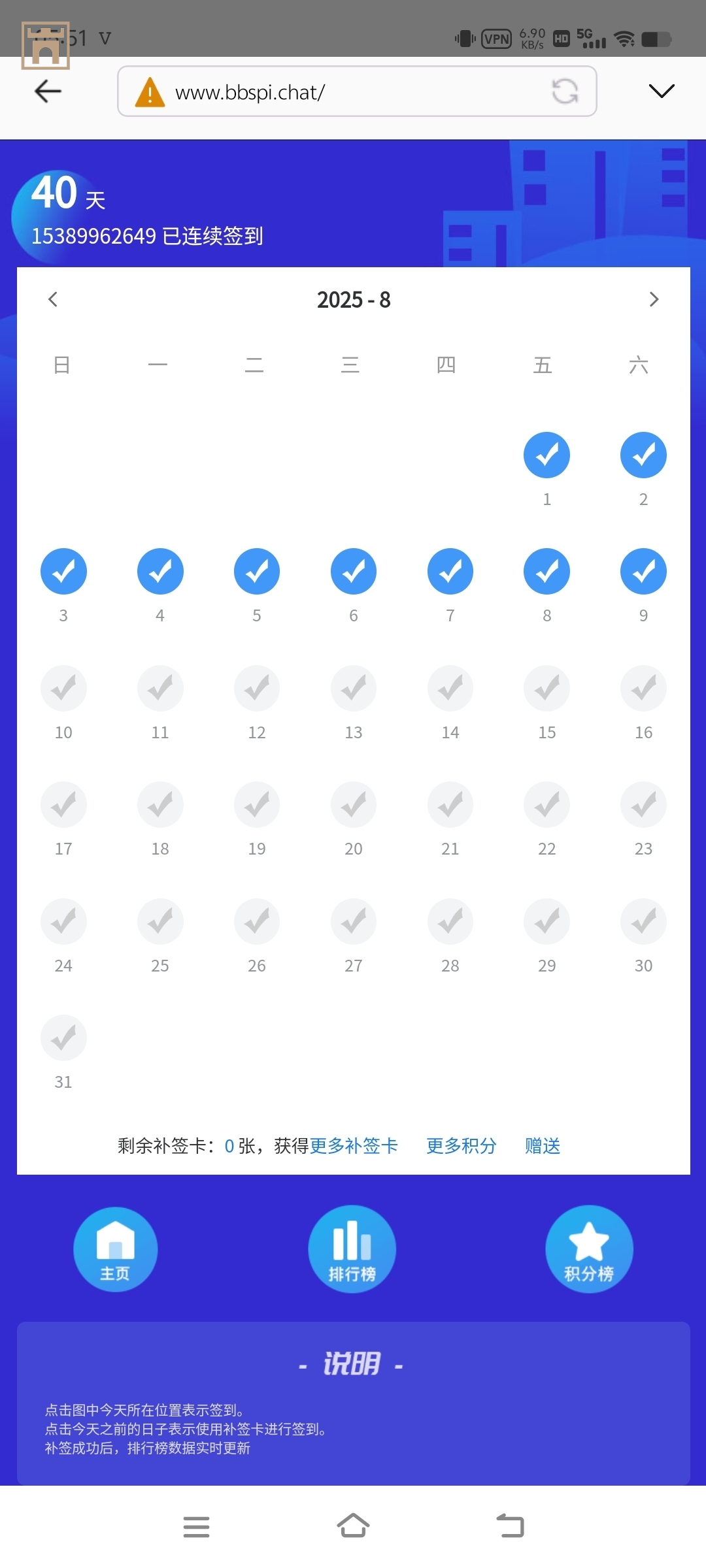Tap the 赠送 link
Image resolution: width=706 pixels, height=1568 pixels.
[543, 1146]
